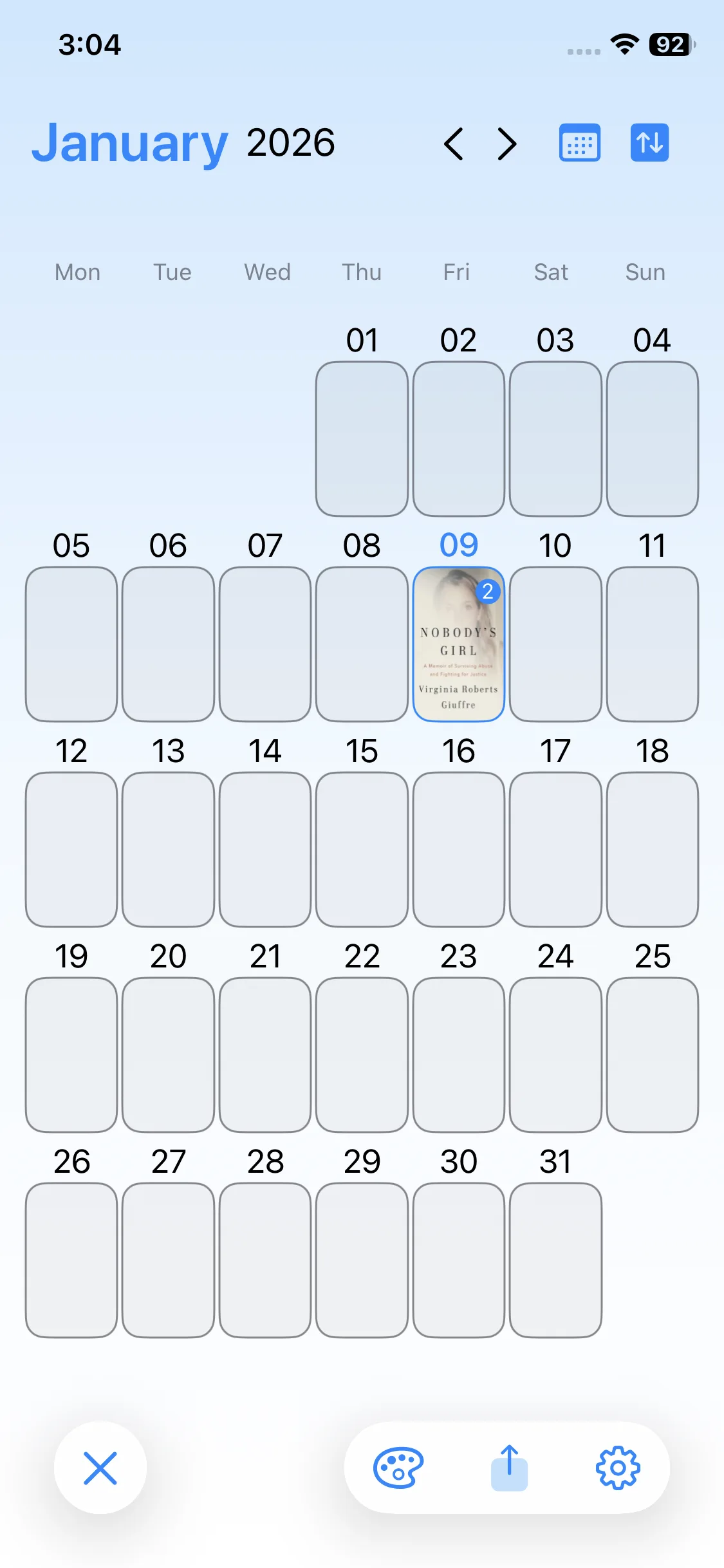Open the calendar view icon
The width and height of the screenshot is (724, 1568).
click(x=579, y=143)
